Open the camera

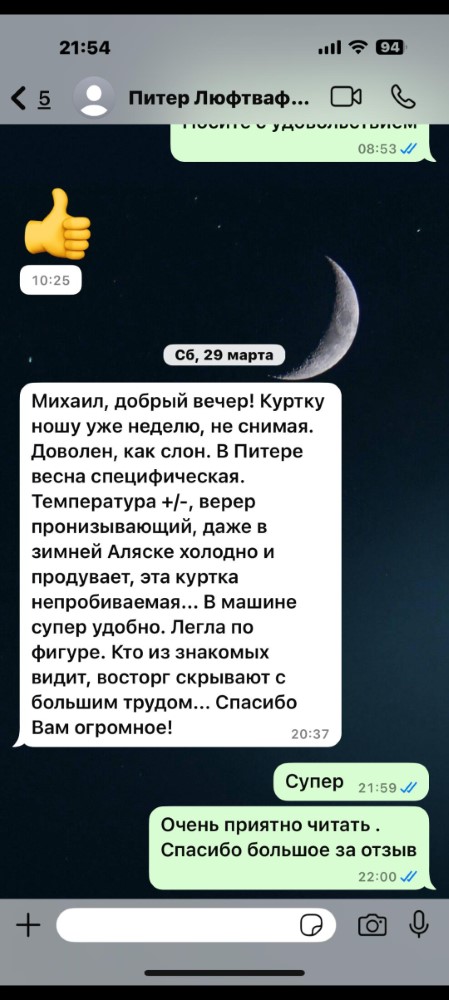click(372, 925)
